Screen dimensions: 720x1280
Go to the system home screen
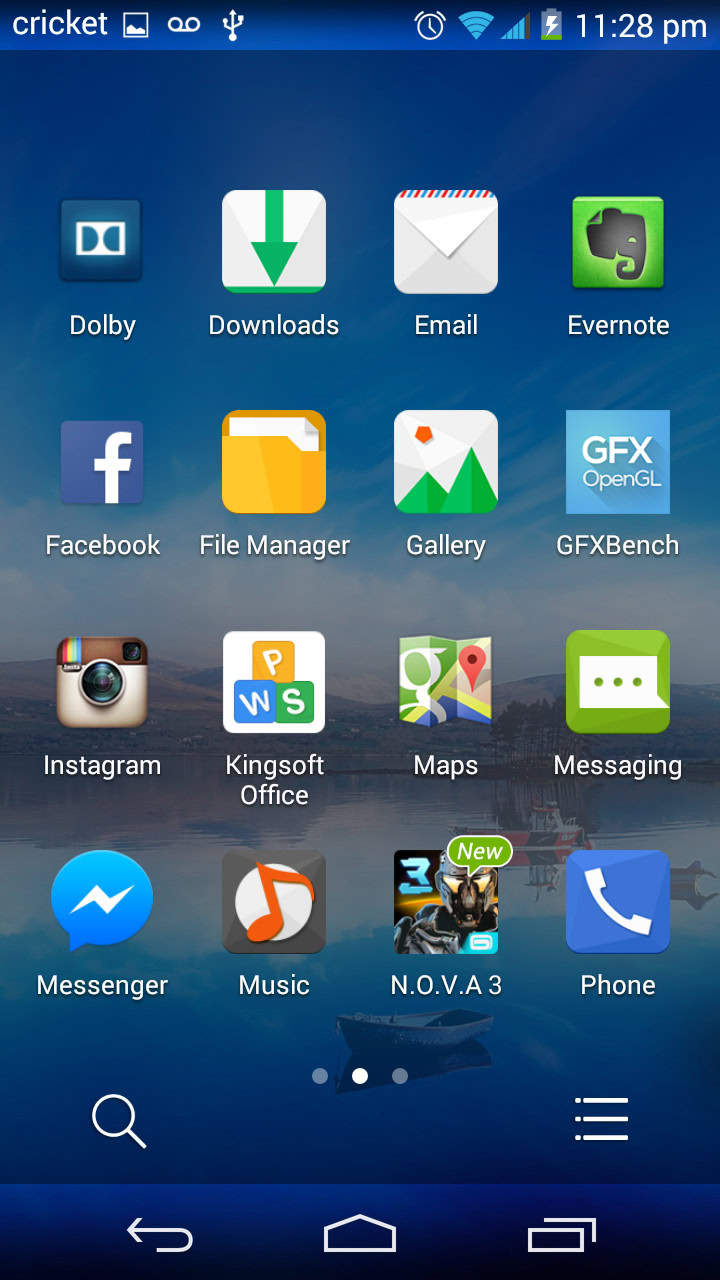point(360,1235)
